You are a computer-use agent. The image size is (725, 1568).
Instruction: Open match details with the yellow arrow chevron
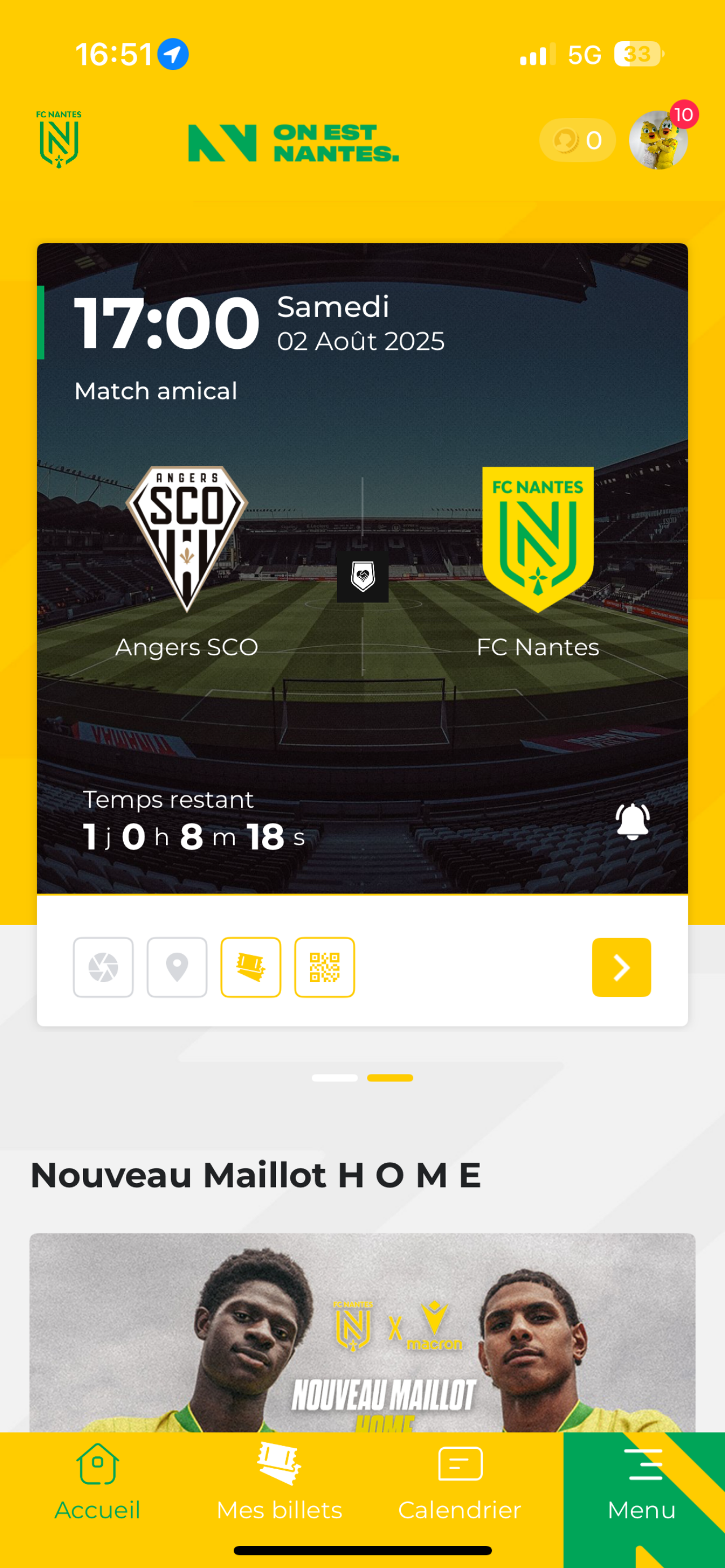point(621,968)
